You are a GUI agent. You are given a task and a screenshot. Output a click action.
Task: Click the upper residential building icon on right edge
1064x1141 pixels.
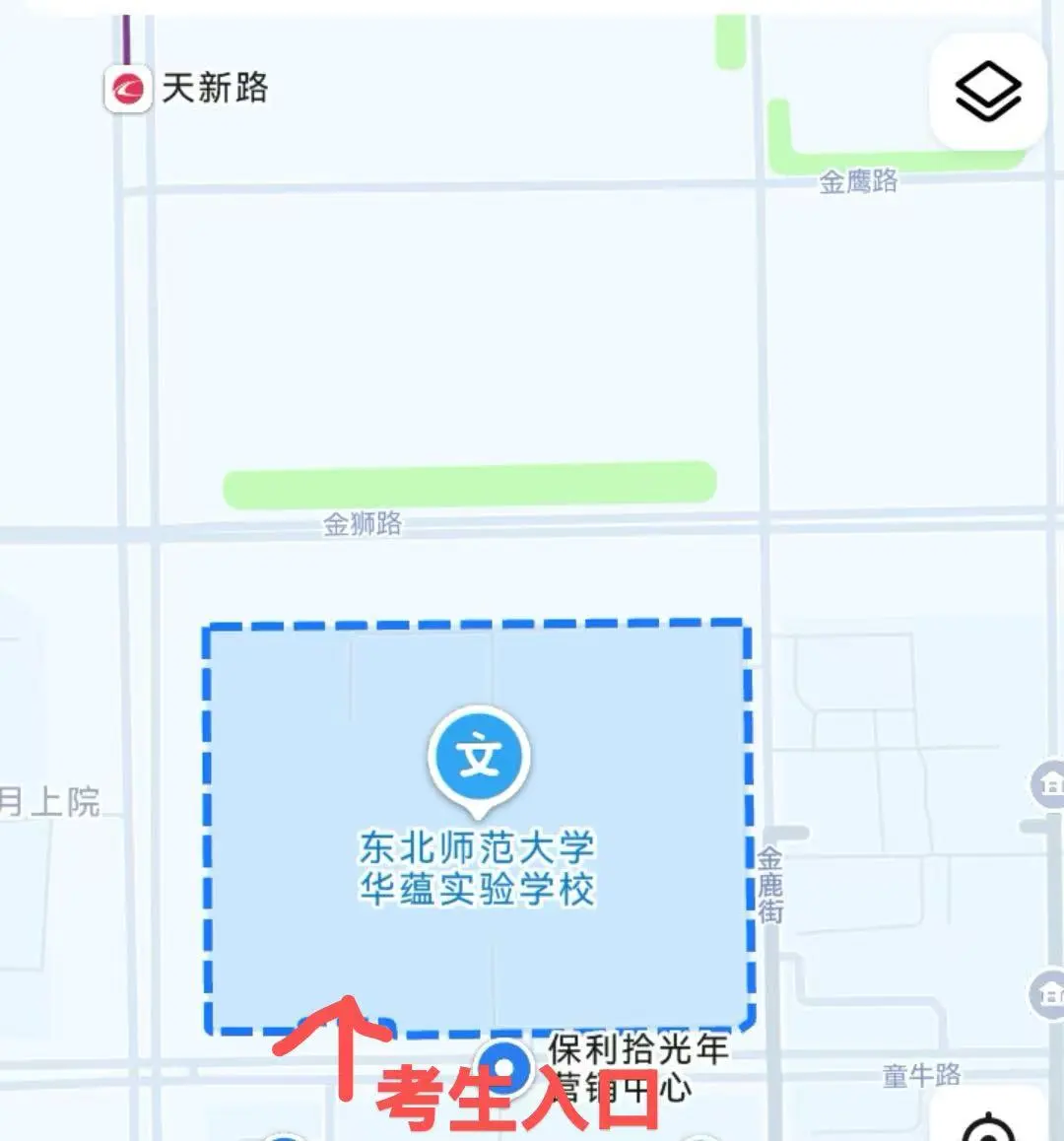point(1048,785)
